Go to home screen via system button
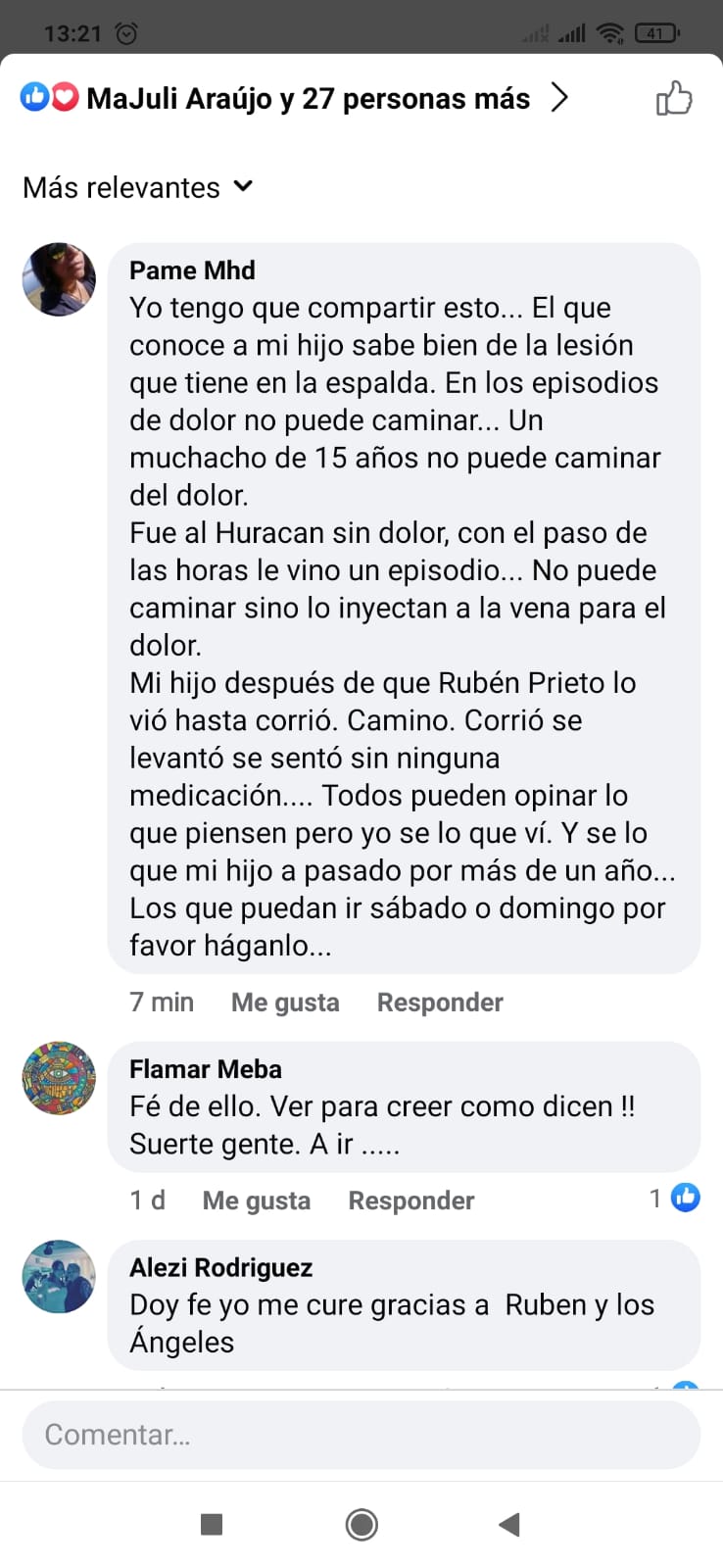 [361, 1525]
